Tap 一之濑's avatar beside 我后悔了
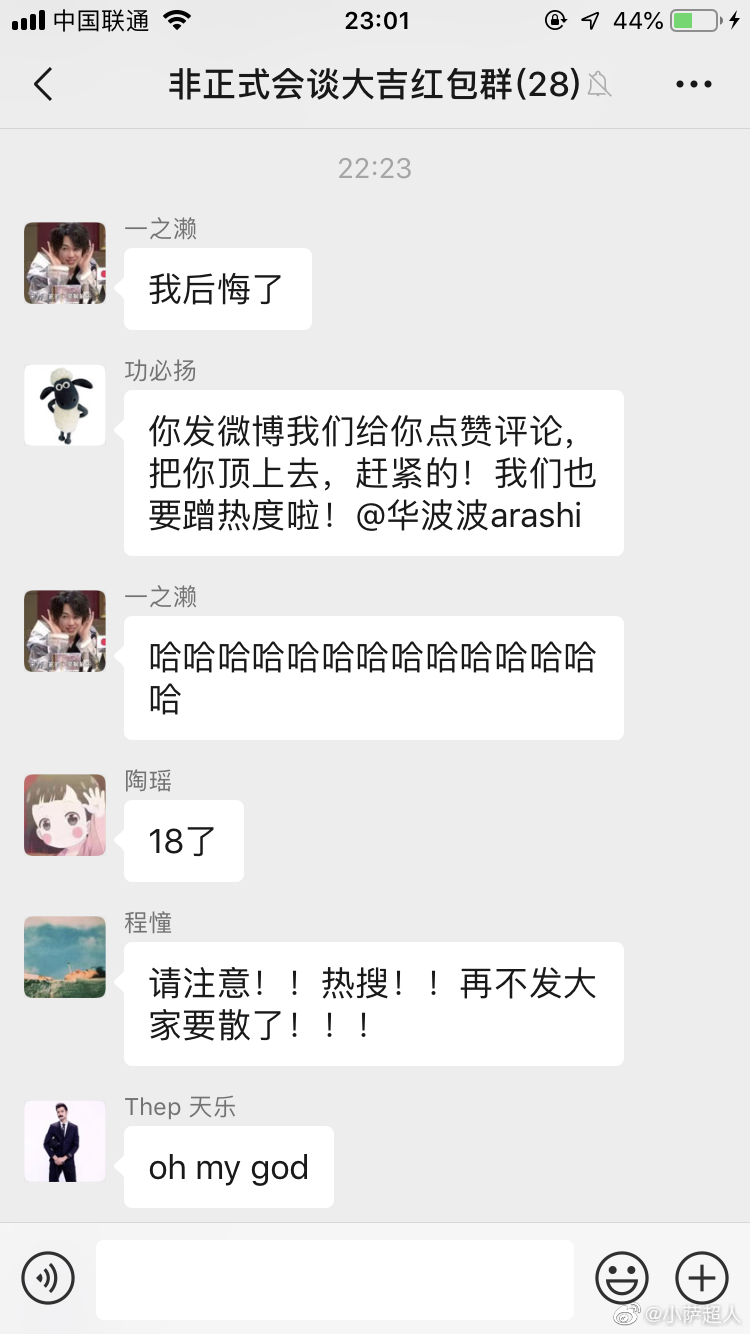This screenshot has height=1334, width=750. point(65,263)
